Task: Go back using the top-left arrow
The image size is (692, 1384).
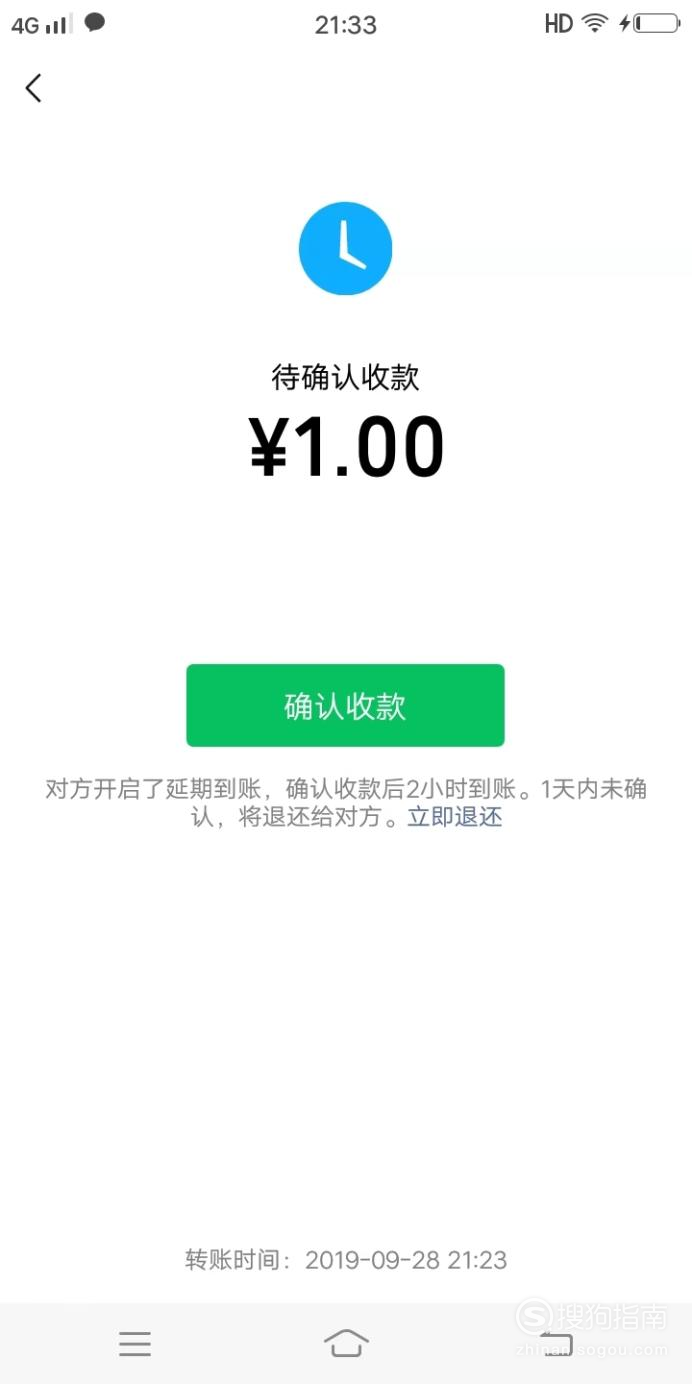Action: (33, 88)
